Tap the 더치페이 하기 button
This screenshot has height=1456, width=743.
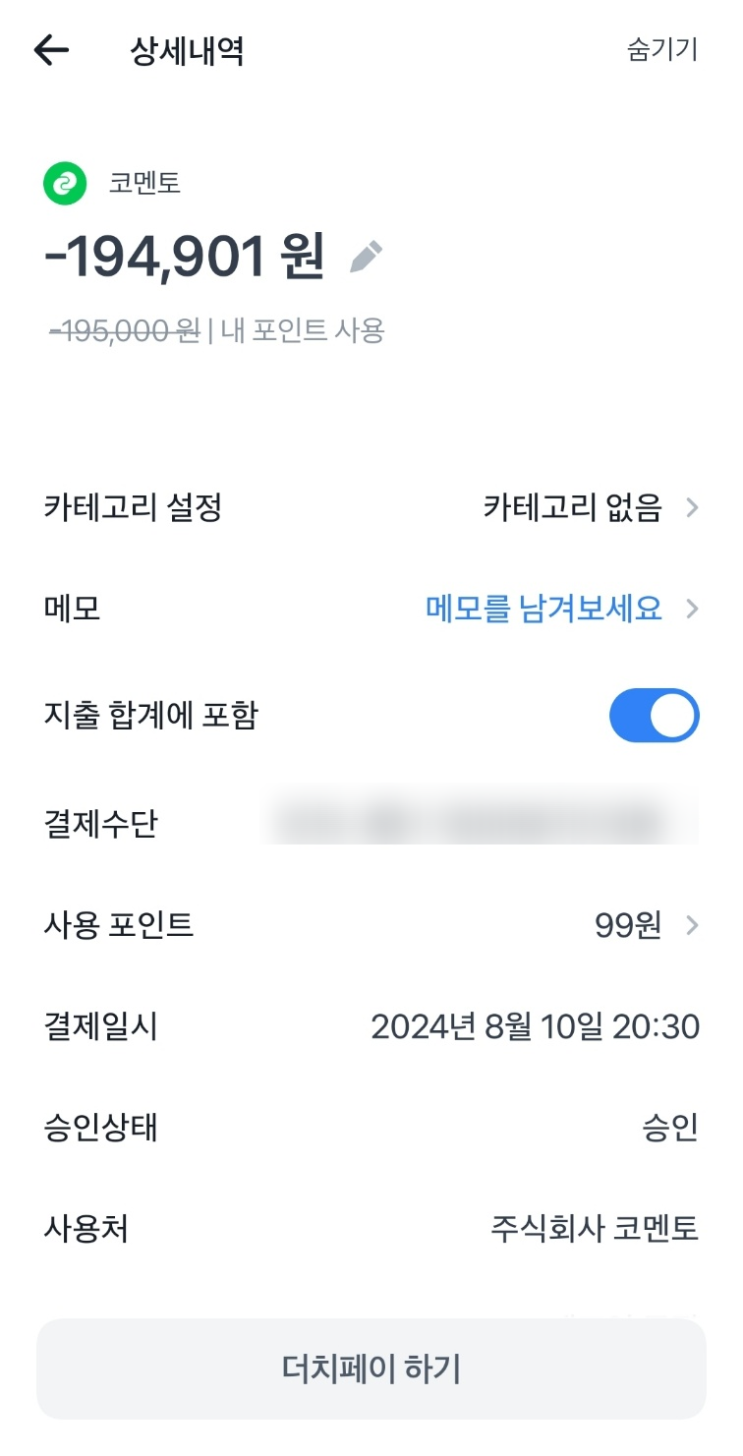pos(371,1369)
